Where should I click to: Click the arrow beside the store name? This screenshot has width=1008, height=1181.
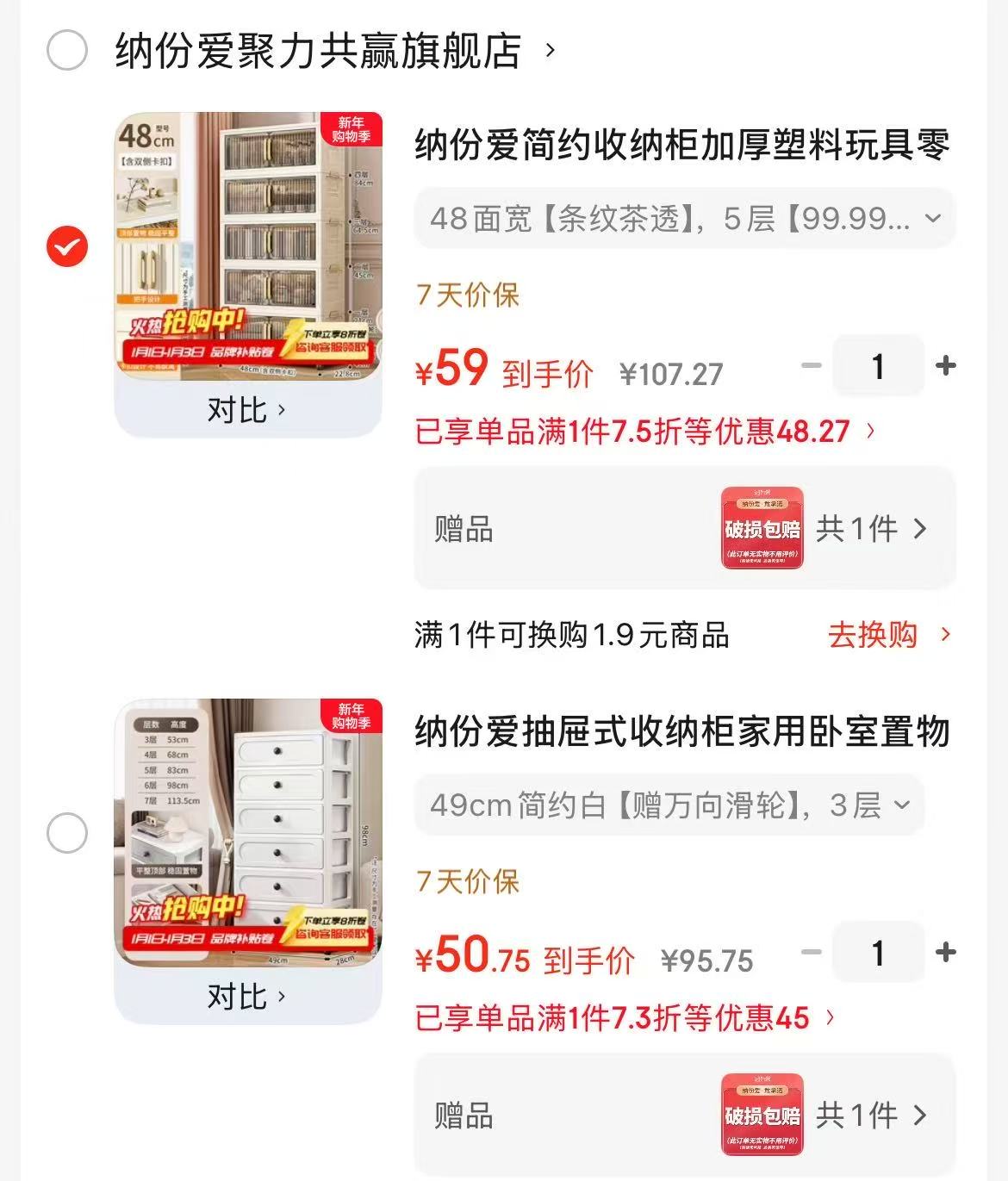pos(545,51)
